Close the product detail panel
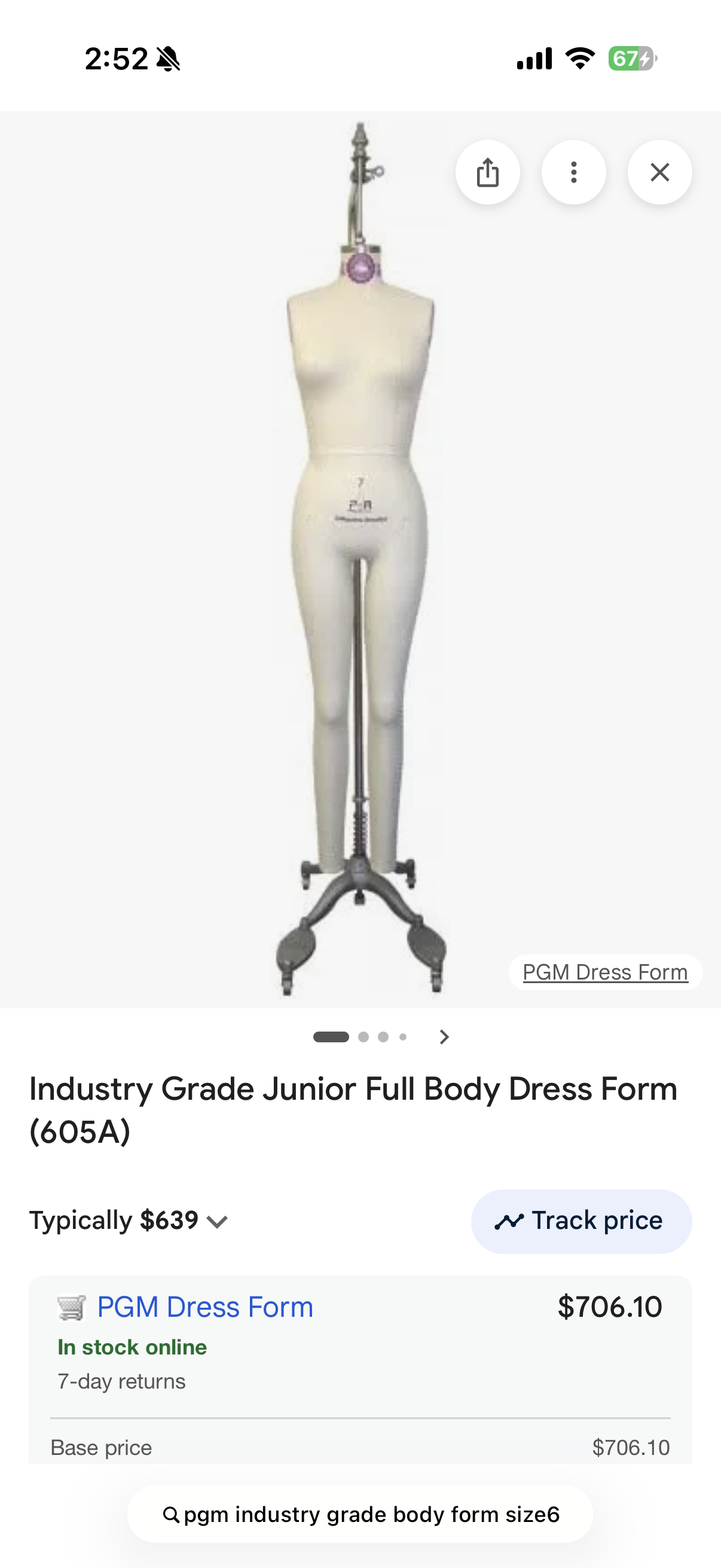Screen dimensions: 721x1568 [659, 173]
